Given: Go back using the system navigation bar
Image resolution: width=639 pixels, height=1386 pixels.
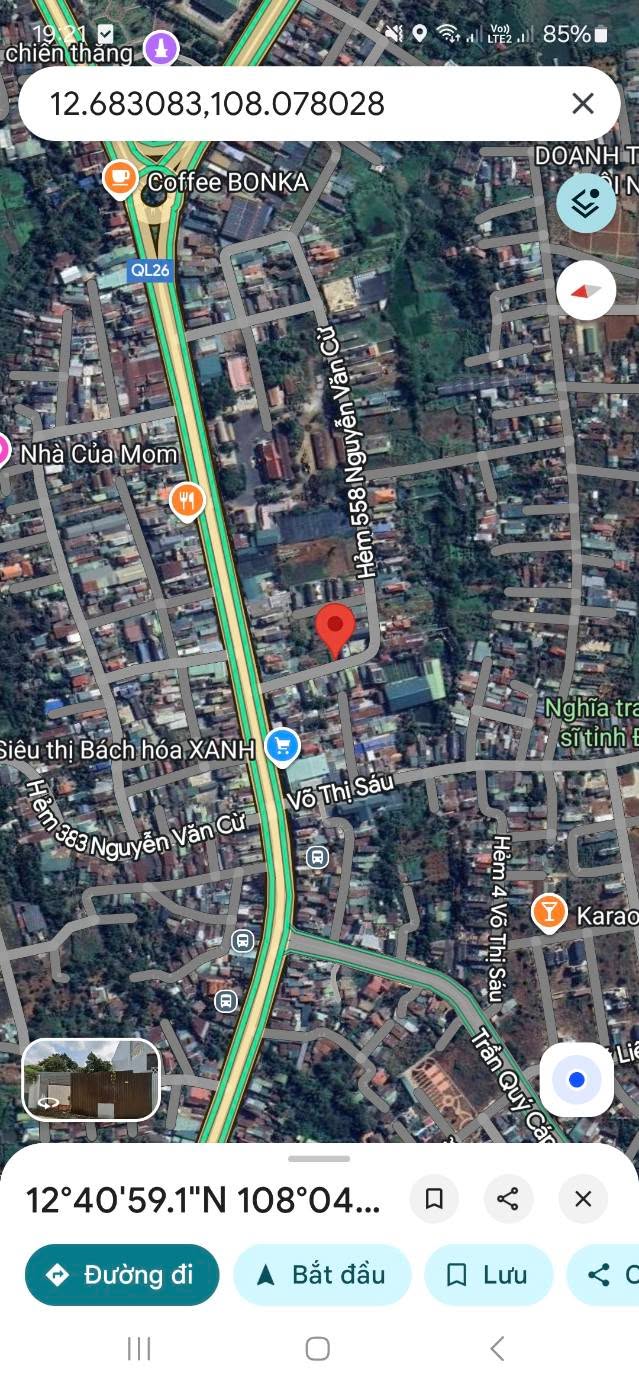Looking at the screenshot, I should 497,1348.
